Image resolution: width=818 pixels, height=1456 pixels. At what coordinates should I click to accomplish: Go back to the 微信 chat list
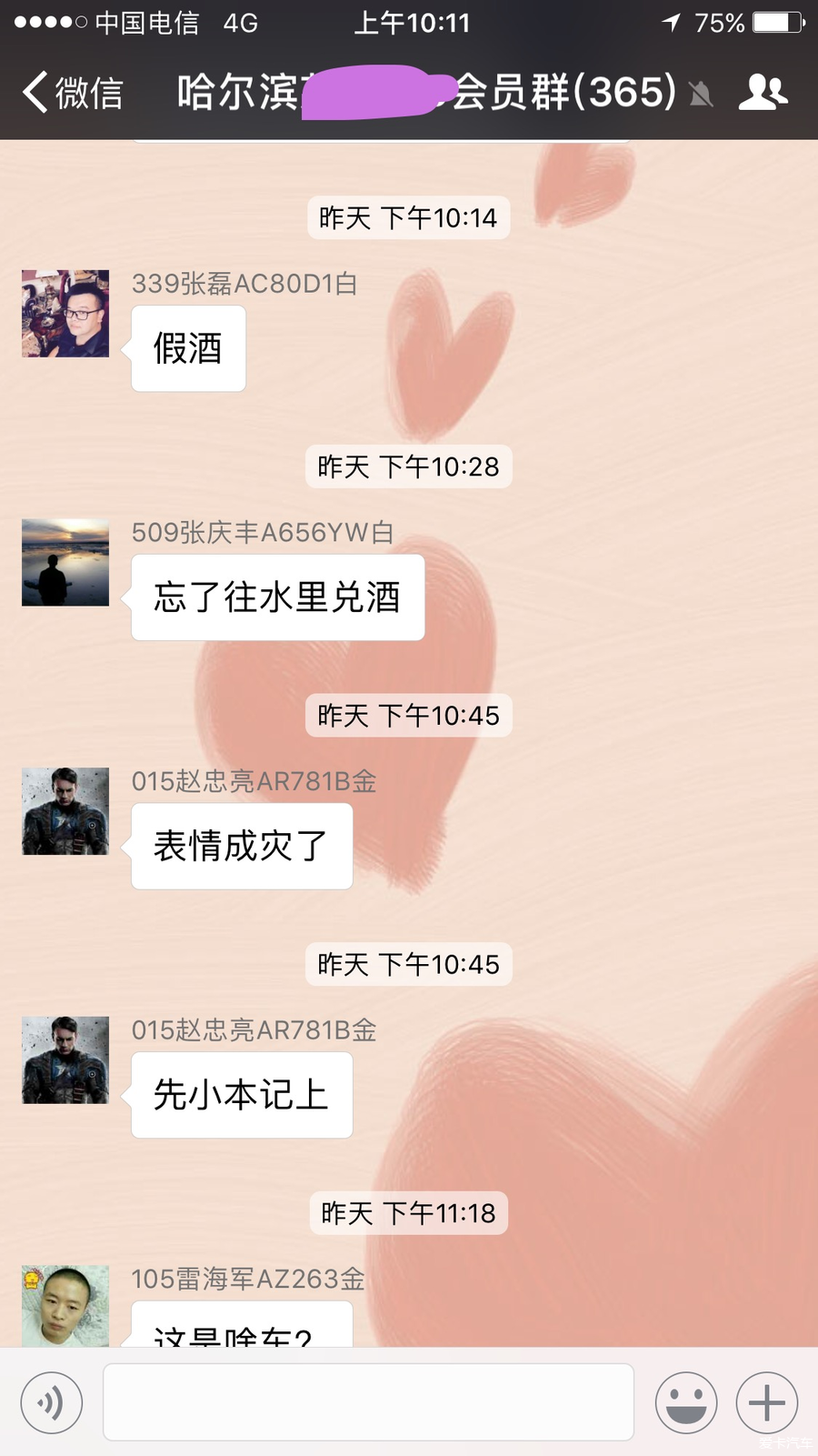[x=73, y=93]
